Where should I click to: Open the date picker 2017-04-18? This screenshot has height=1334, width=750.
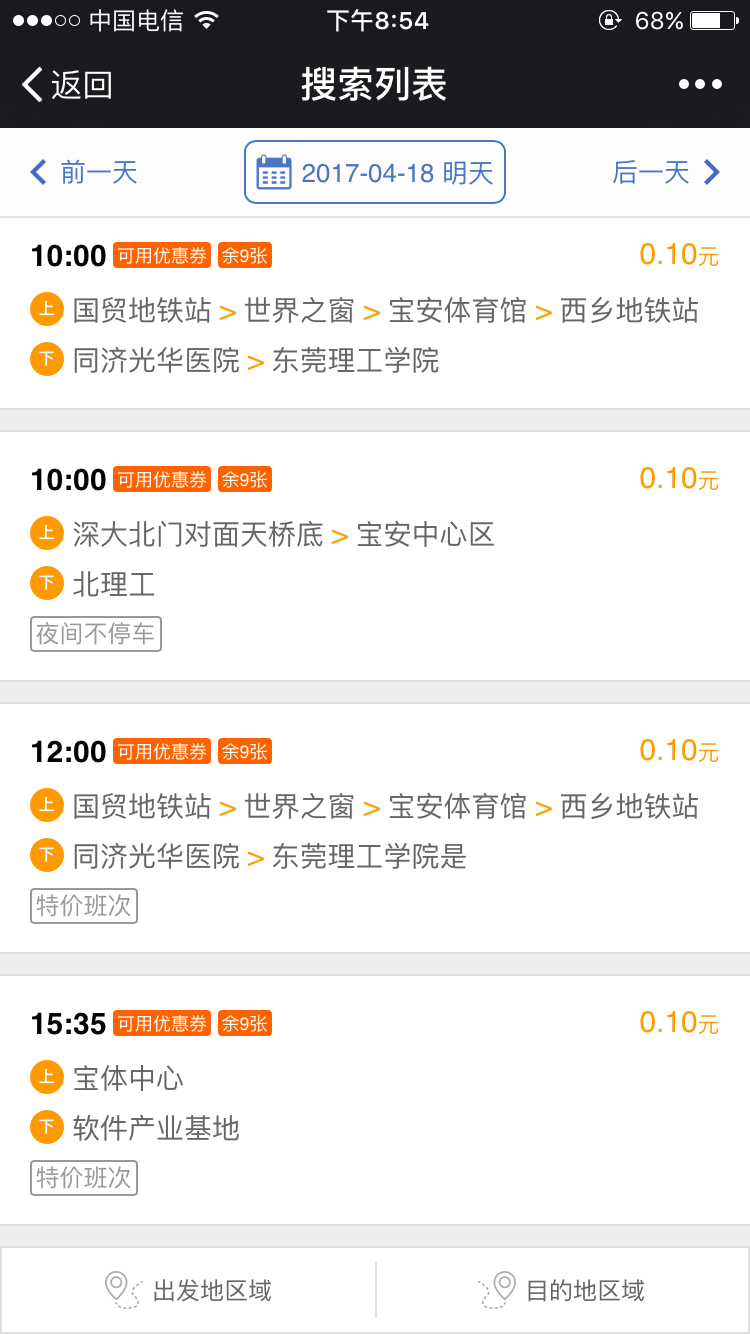point(375,172)
